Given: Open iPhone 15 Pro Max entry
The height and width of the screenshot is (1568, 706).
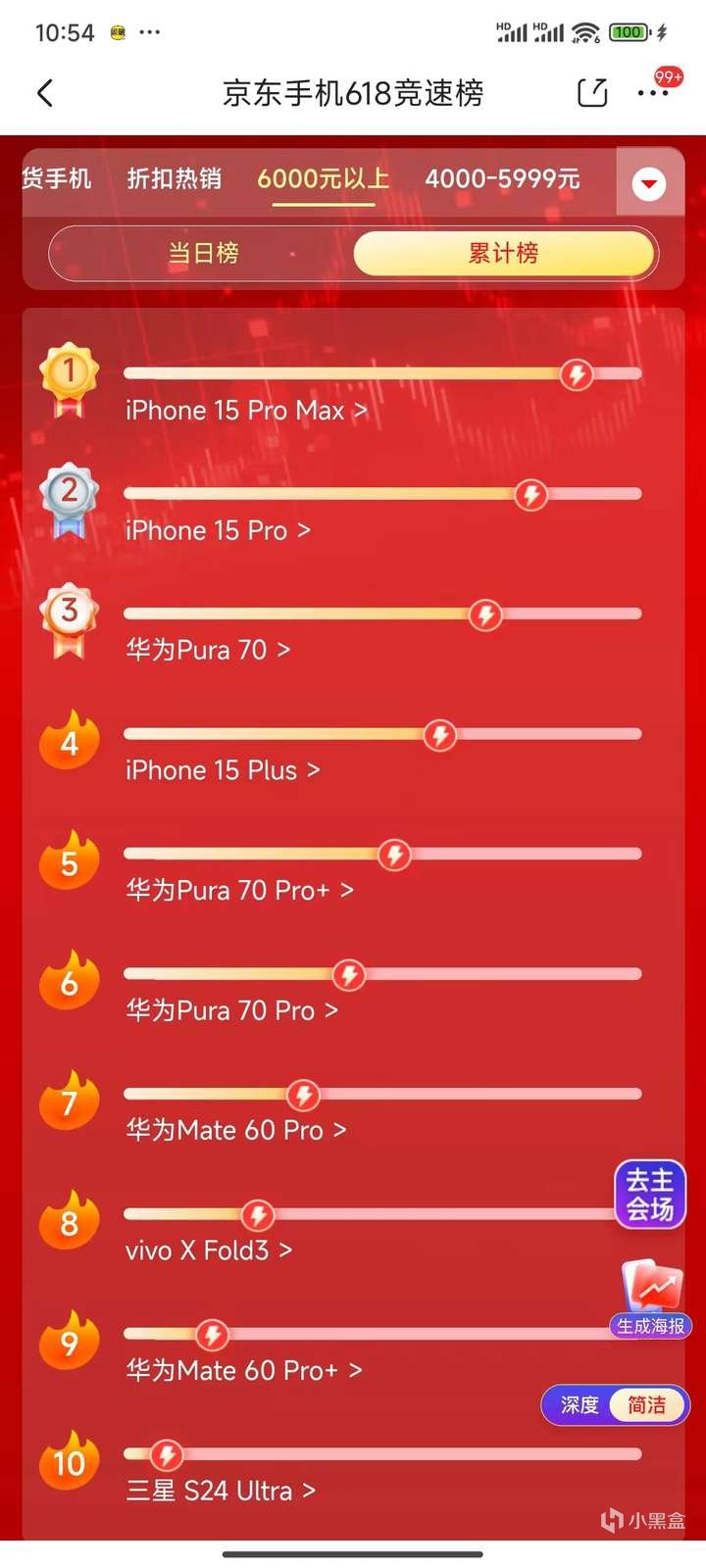Looking at the screenshot, I should [x=246, y=411].
